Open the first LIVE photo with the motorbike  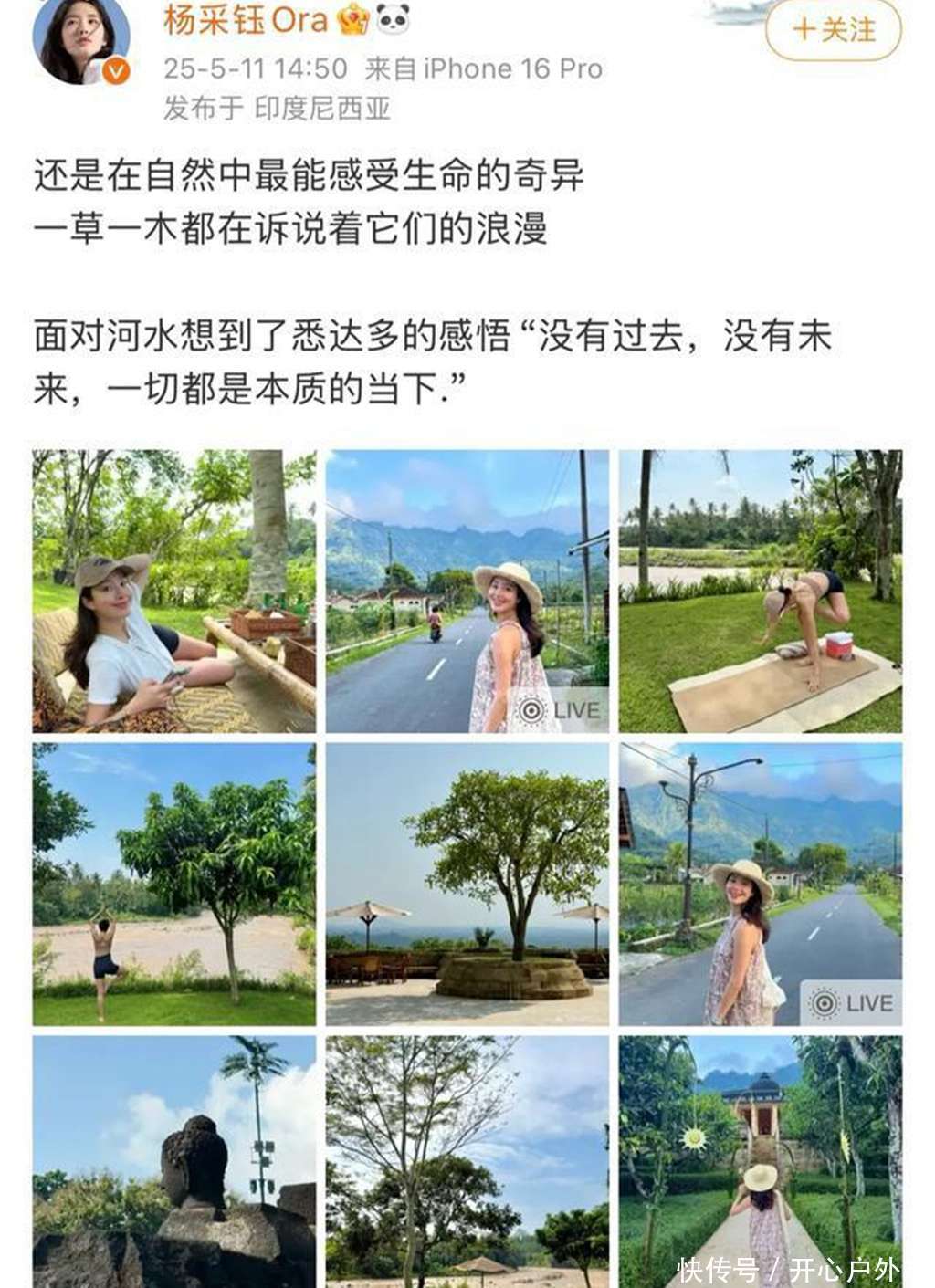tap(467, 592)
